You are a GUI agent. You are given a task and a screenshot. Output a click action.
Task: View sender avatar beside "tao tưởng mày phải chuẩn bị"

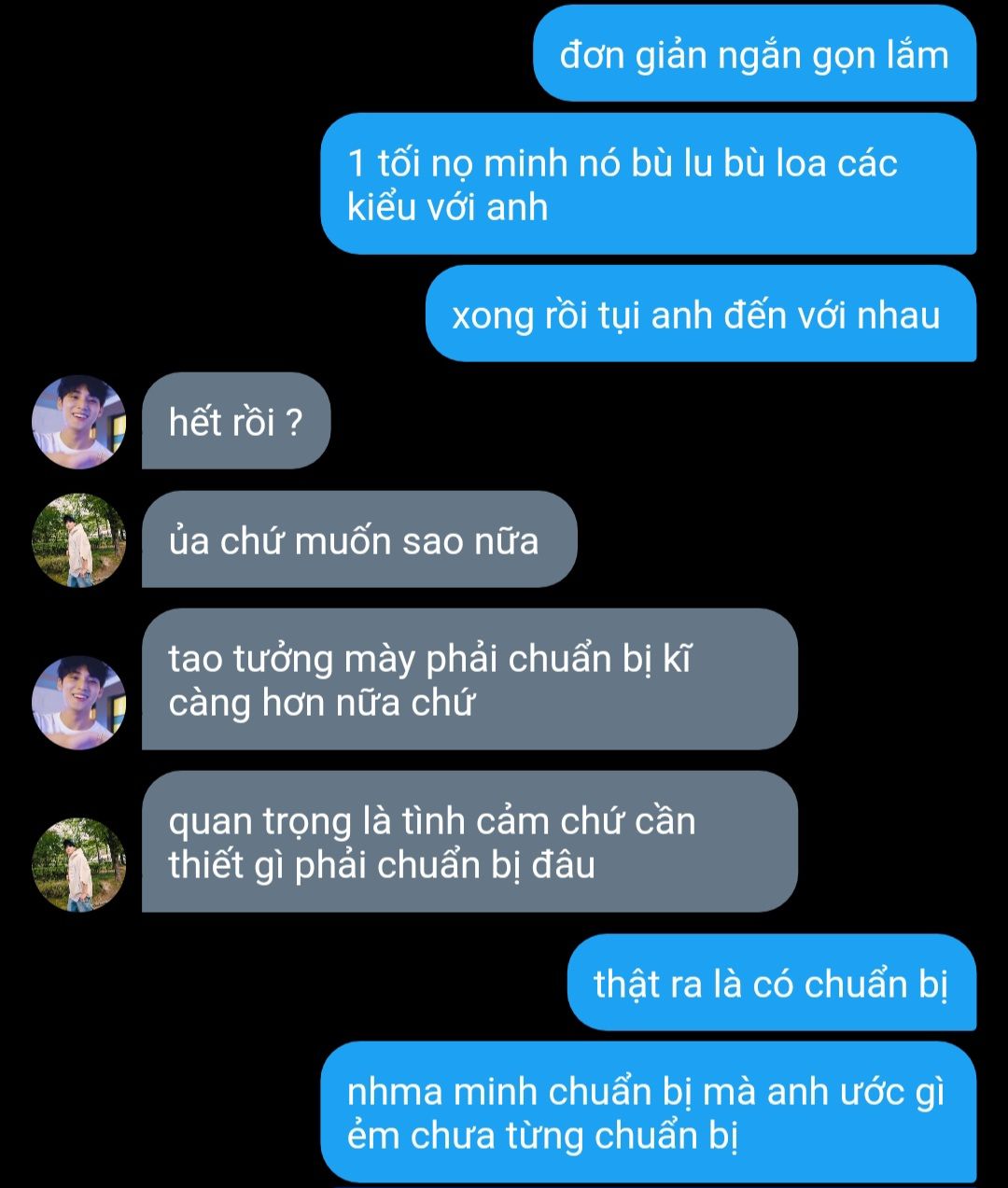[79, 702]
